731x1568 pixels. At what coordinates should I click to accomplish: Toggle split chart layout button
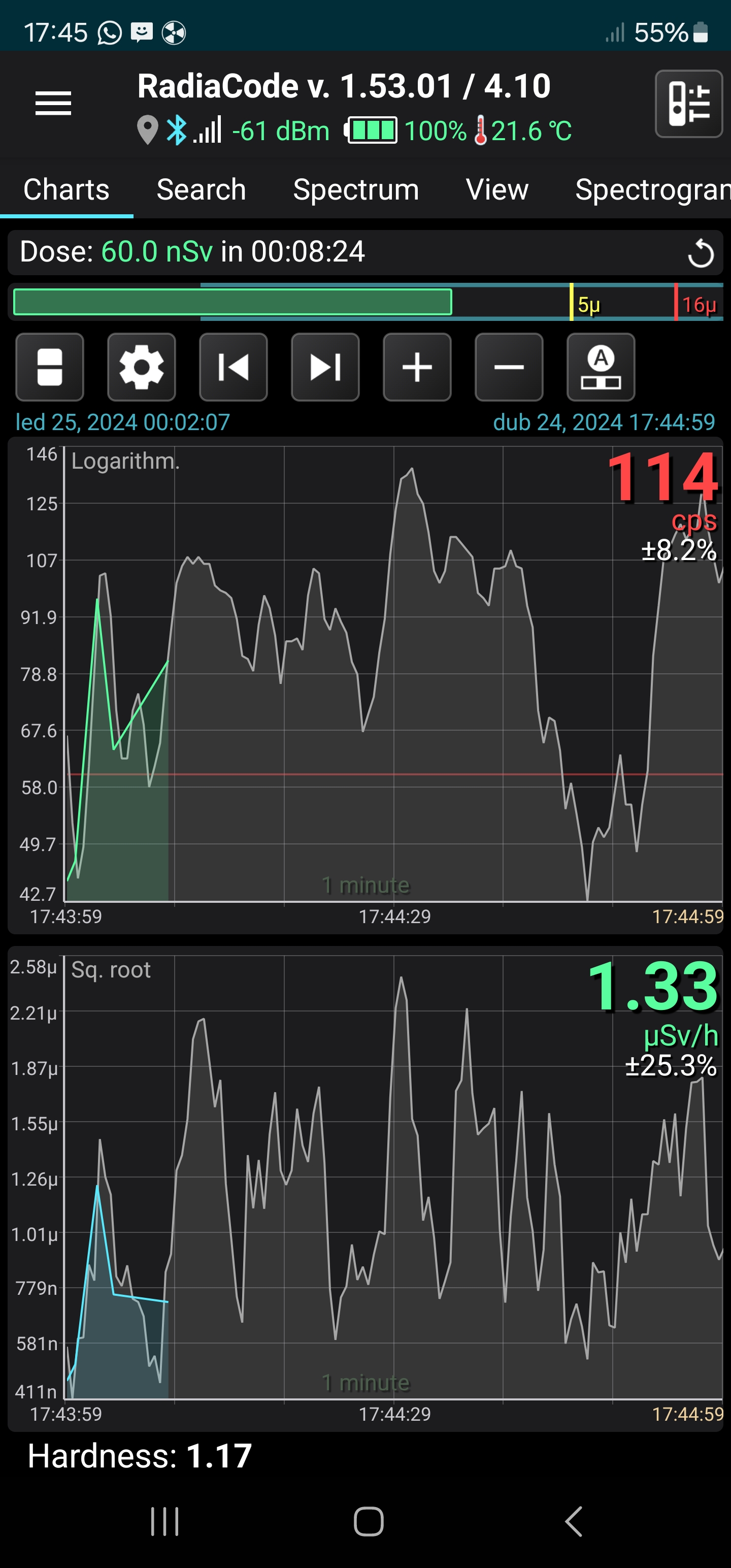[x=50, y=367]
